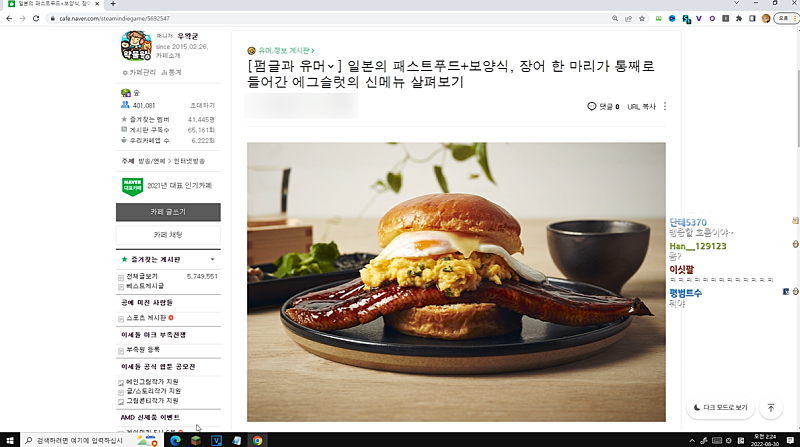This screenshot has width=800, height=447.
Task: Open the 그림콘티작가 지원 board
Action: (152, 400)
